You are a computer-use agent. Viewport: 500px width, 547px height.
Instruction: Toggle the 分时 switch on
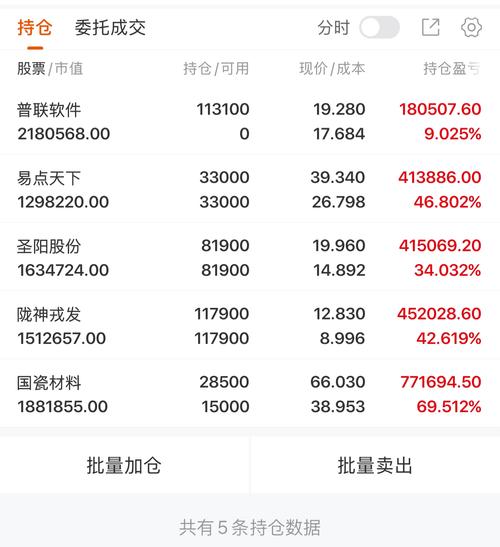point(380,28)
